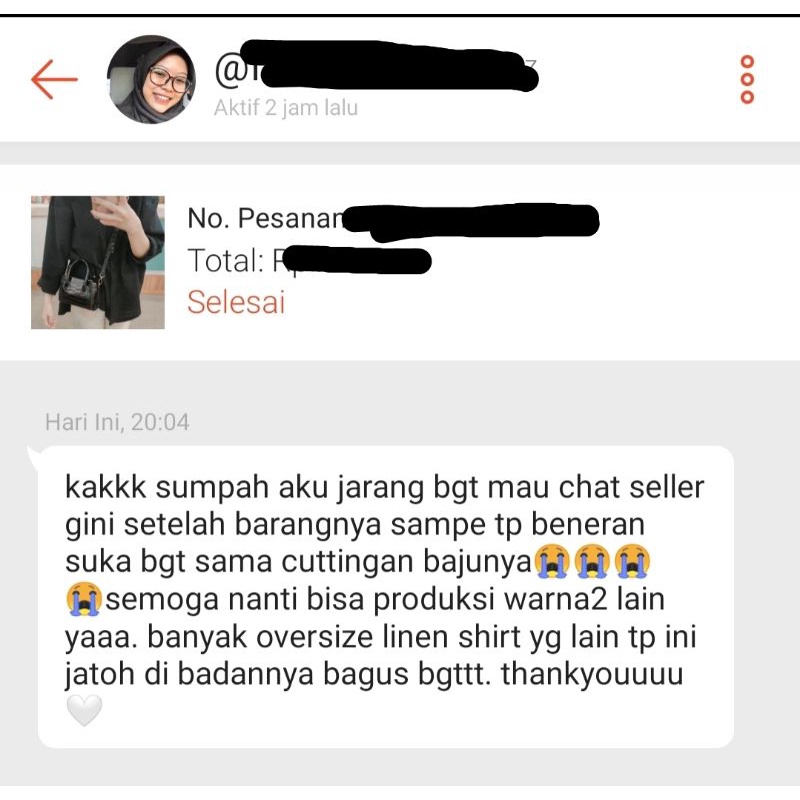Open the completed order card

[x=400, y=262]
